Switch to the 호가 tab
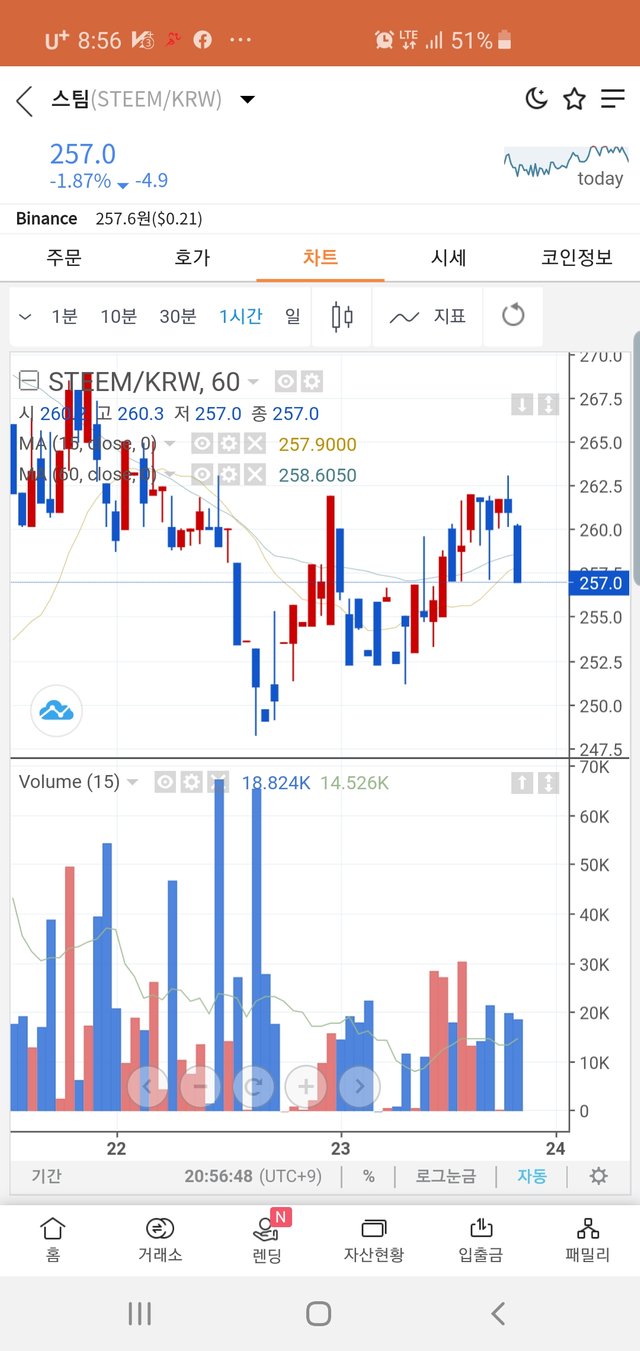 [x=192, y=257]
